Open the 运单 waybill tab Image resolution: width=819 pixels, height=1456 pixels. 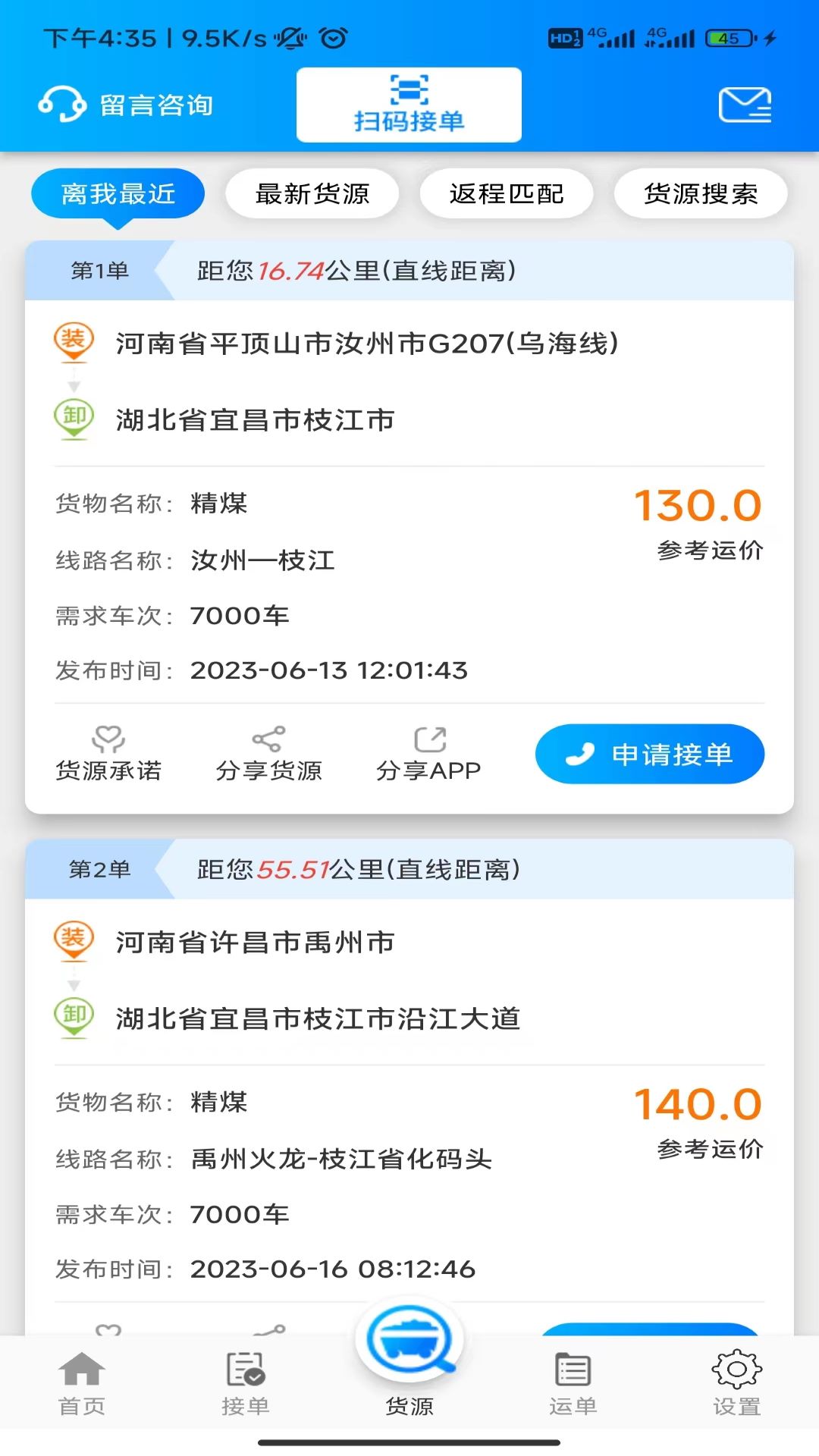[573, 1384]
